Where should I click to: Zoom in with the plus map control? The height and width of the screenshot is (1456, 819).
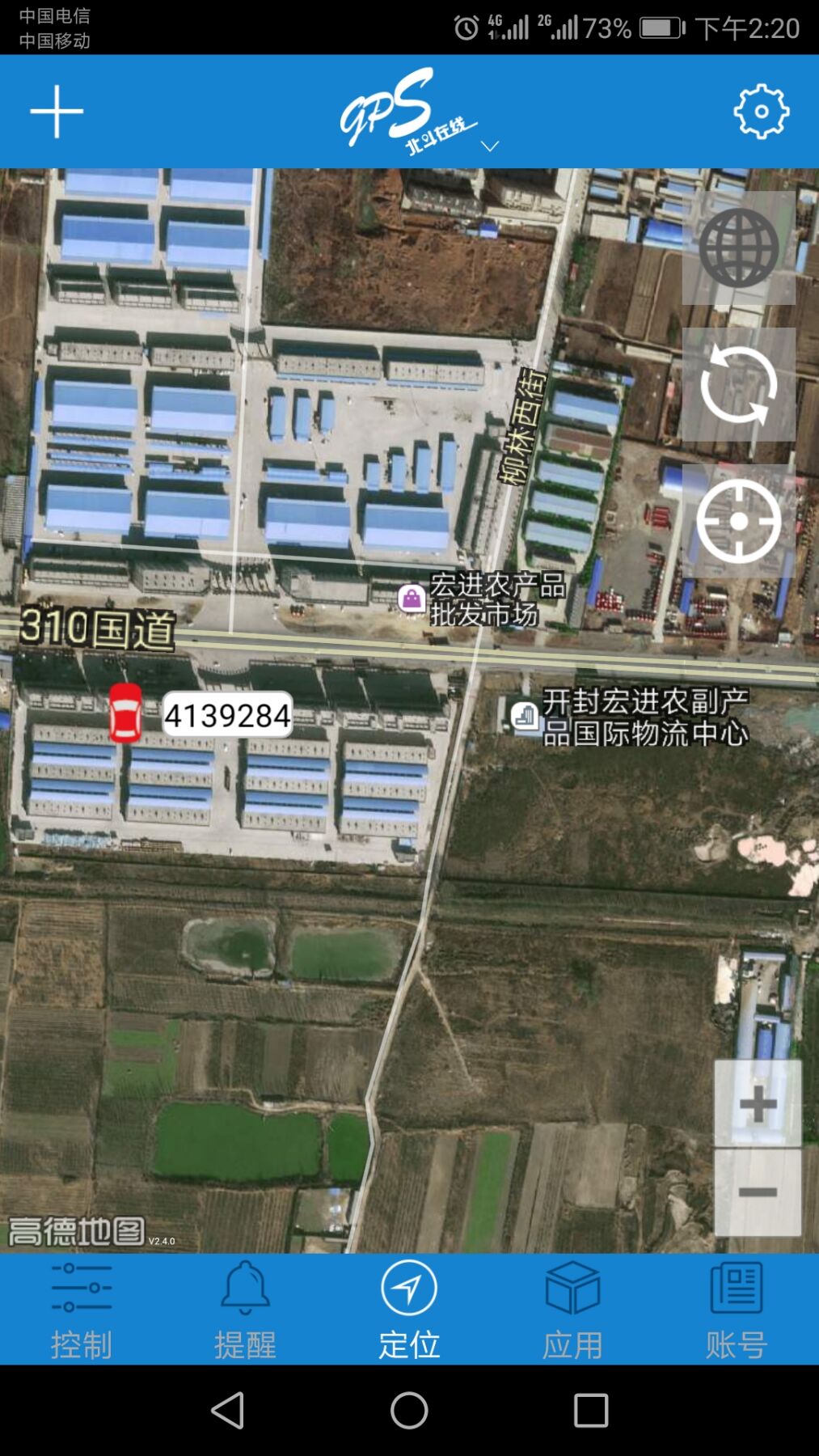point(758,1103)
